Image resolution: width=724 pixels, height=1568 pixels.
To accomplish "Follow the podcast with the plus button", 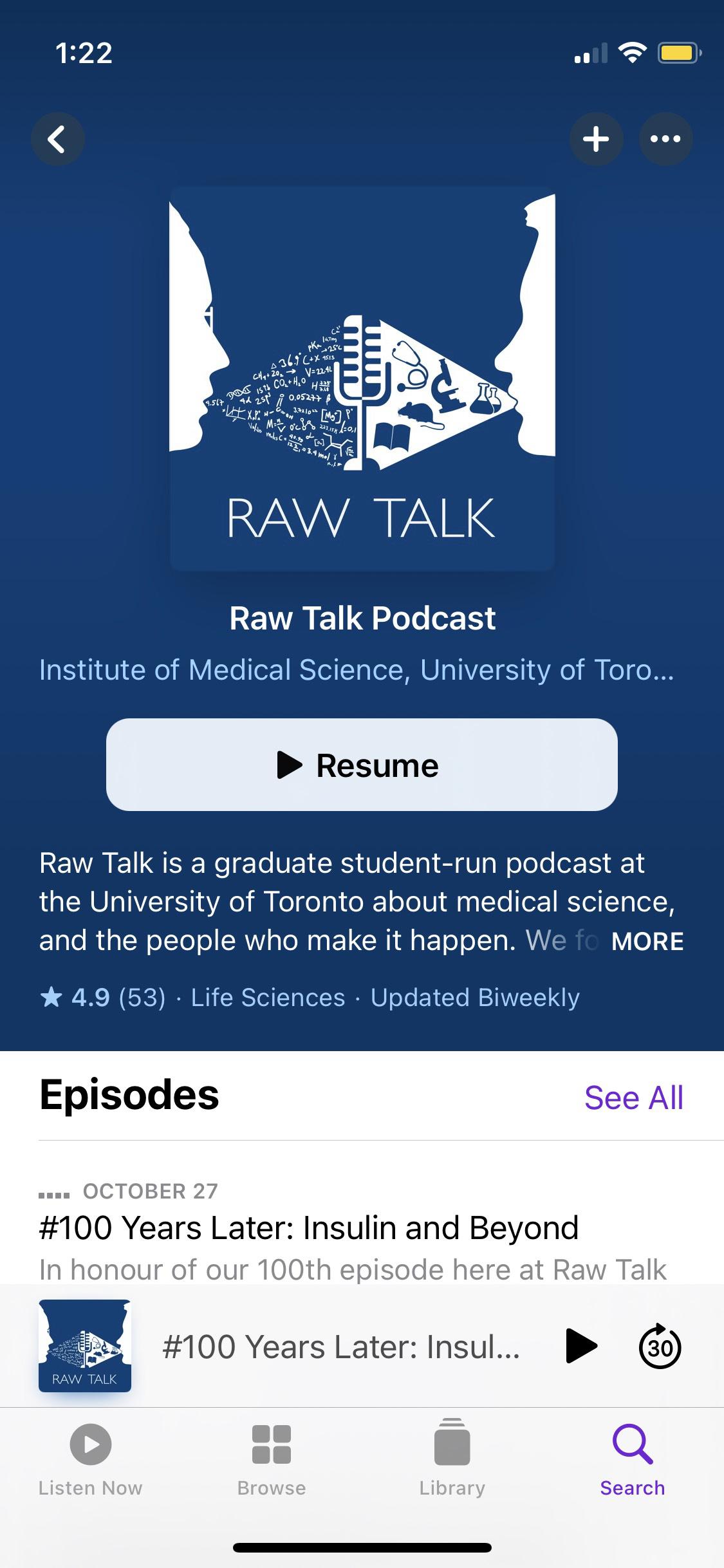I will tap(596, 139).
